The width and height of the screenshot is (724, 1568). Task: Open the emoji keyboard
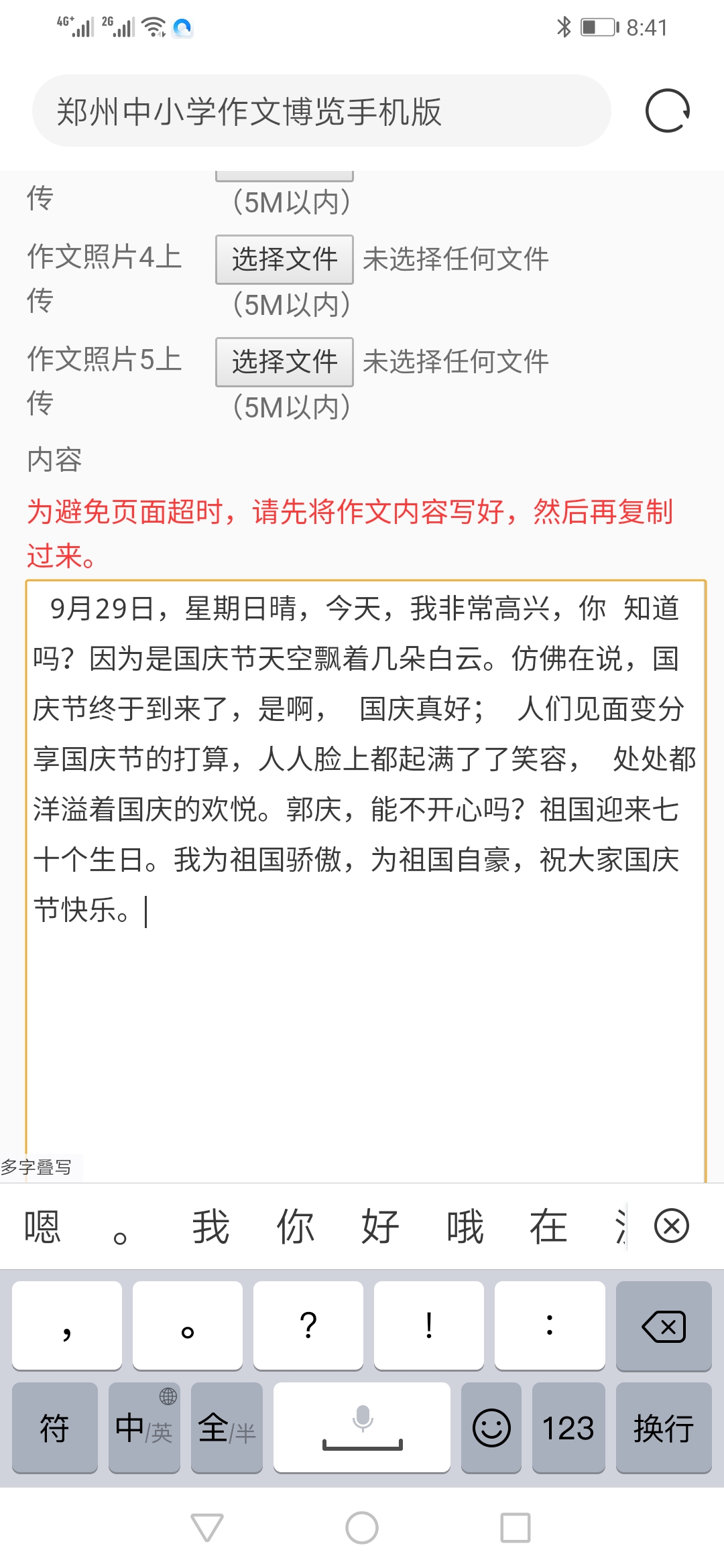tap(491, 1427)
